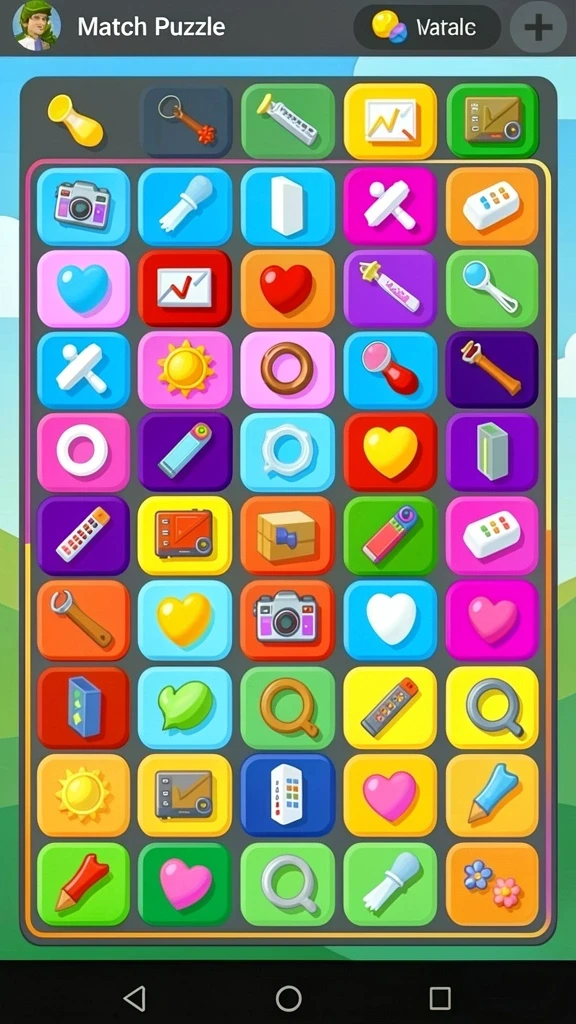Tap the red crayon tile on green

coord(83,884)
